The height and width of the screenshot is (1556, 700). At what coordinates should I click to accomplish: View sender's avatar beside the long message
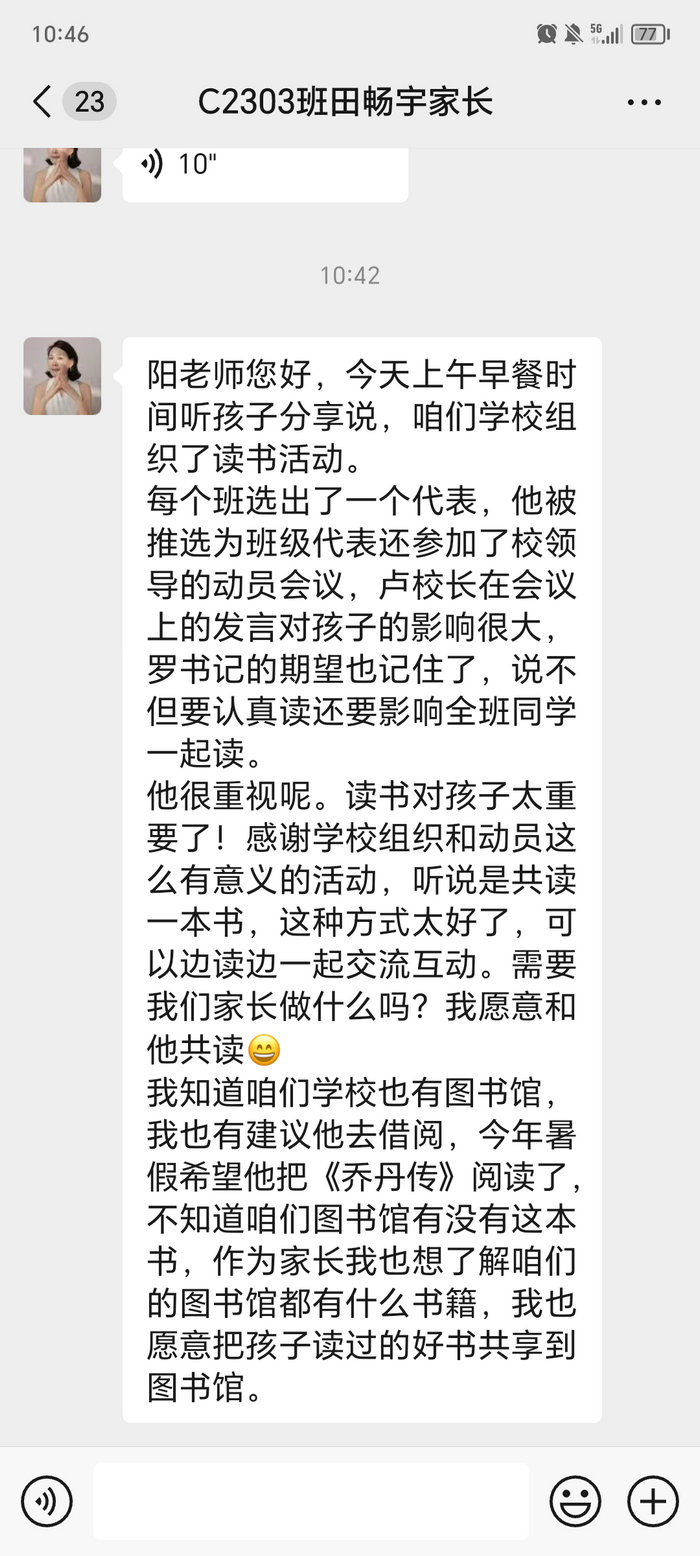click(62, 376)
